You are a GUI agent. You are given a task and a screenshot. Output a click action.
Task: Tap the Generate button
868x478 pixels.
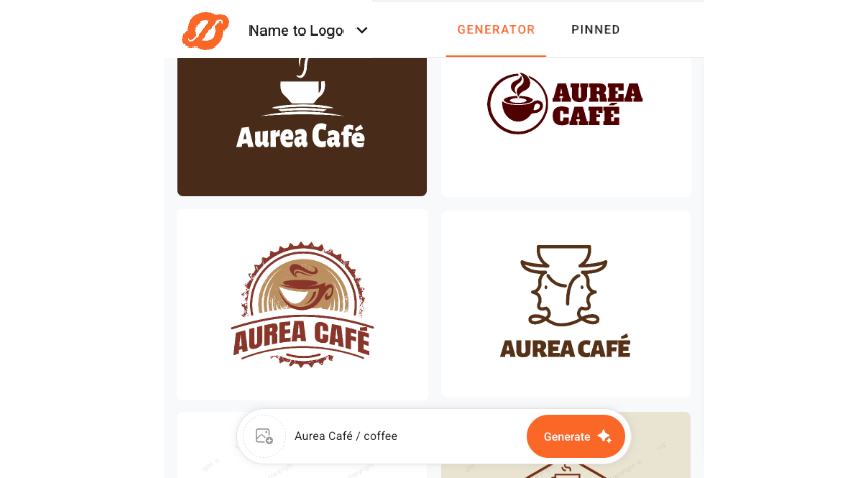[x=576, y=436]
